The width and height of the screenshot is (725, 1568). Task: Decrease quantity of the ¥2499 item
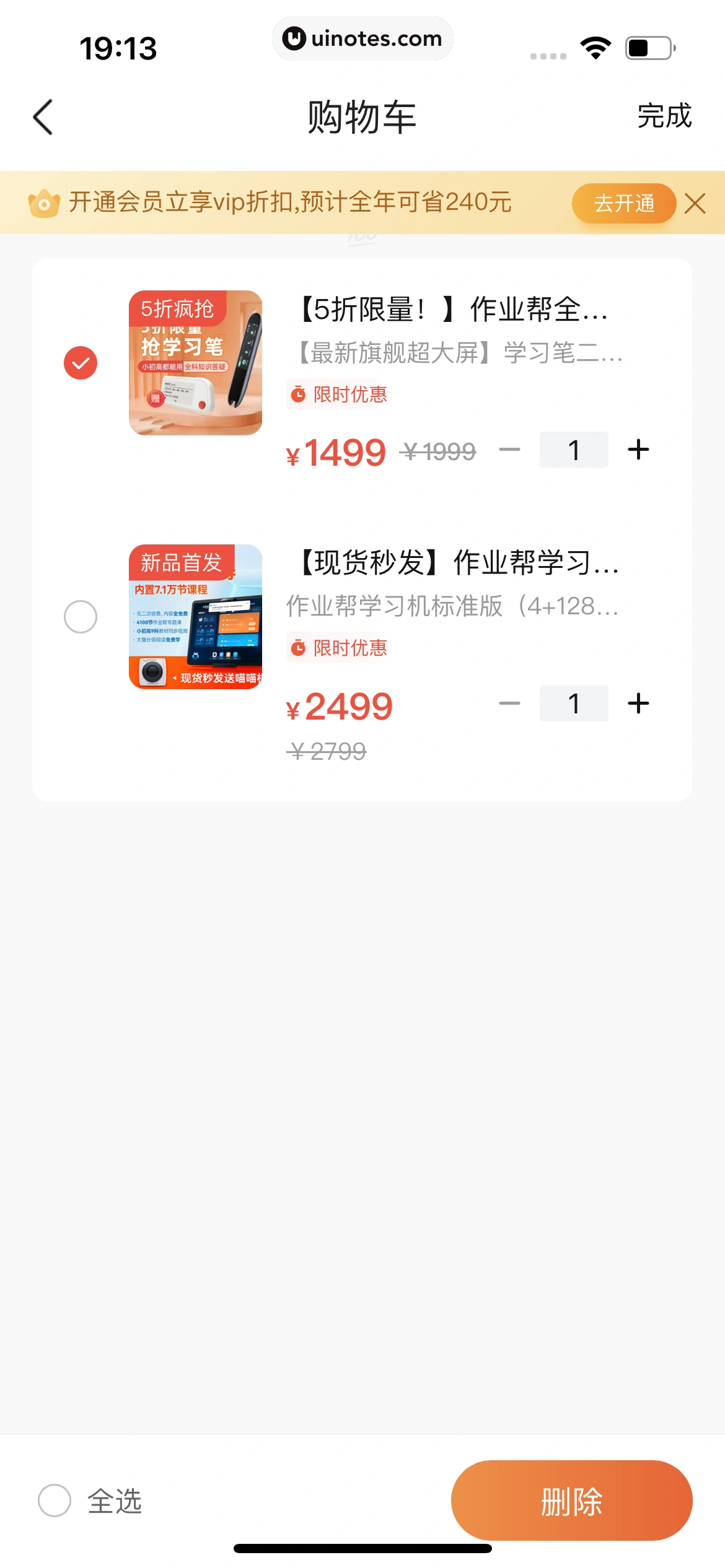click(x=509, y=703)
